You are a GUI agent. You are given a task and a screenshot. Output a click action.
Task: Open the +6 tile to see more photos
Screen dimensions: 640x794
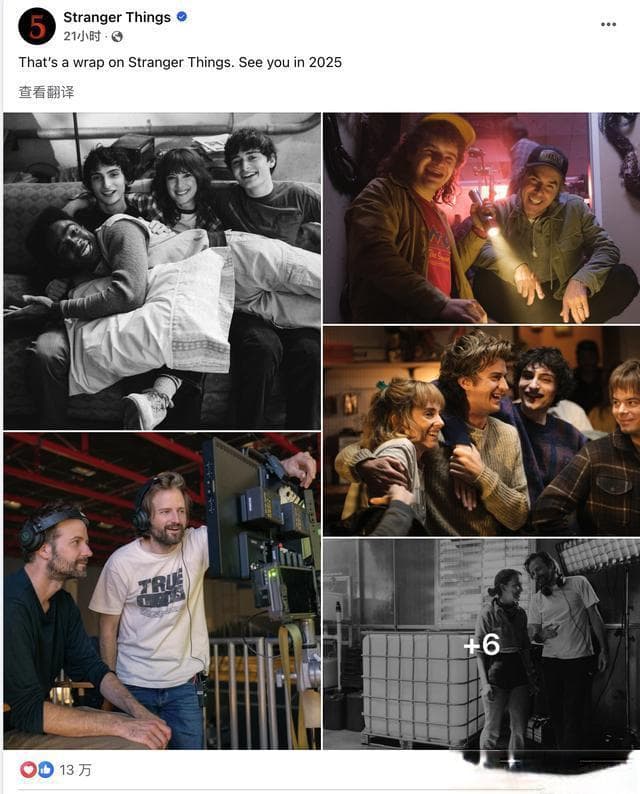coord(480,644)
